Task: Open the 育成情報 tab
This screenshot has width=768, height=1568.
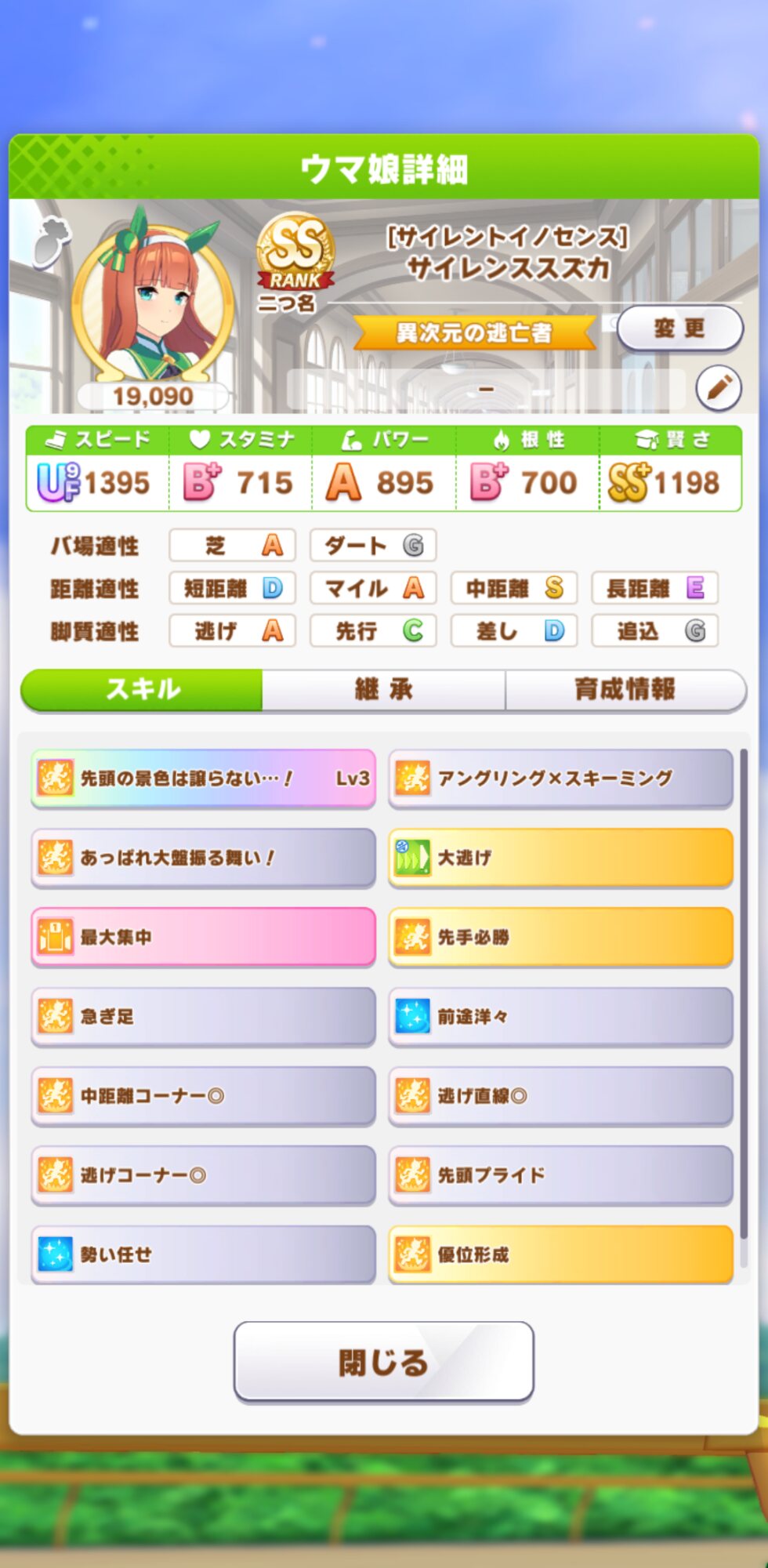Action: 625,690
